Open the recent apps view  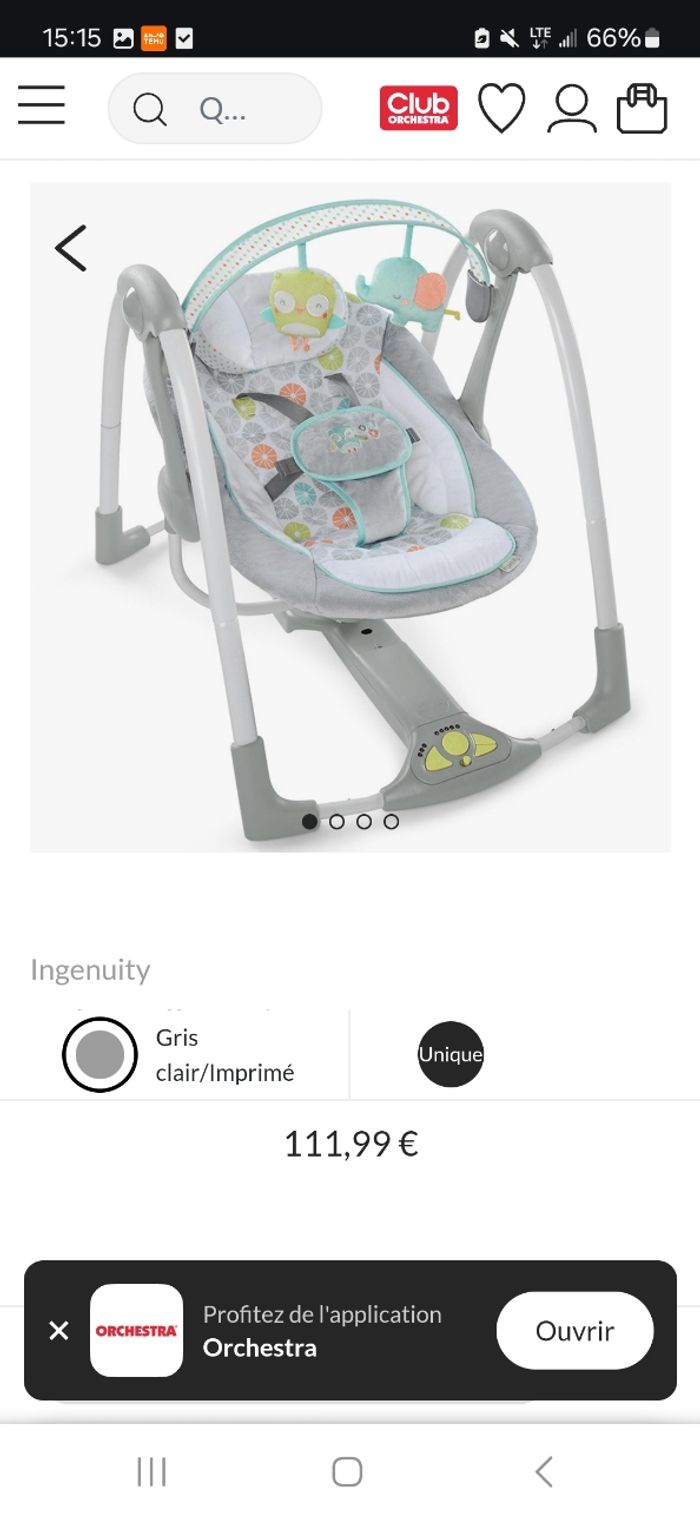pos(151,1472)
